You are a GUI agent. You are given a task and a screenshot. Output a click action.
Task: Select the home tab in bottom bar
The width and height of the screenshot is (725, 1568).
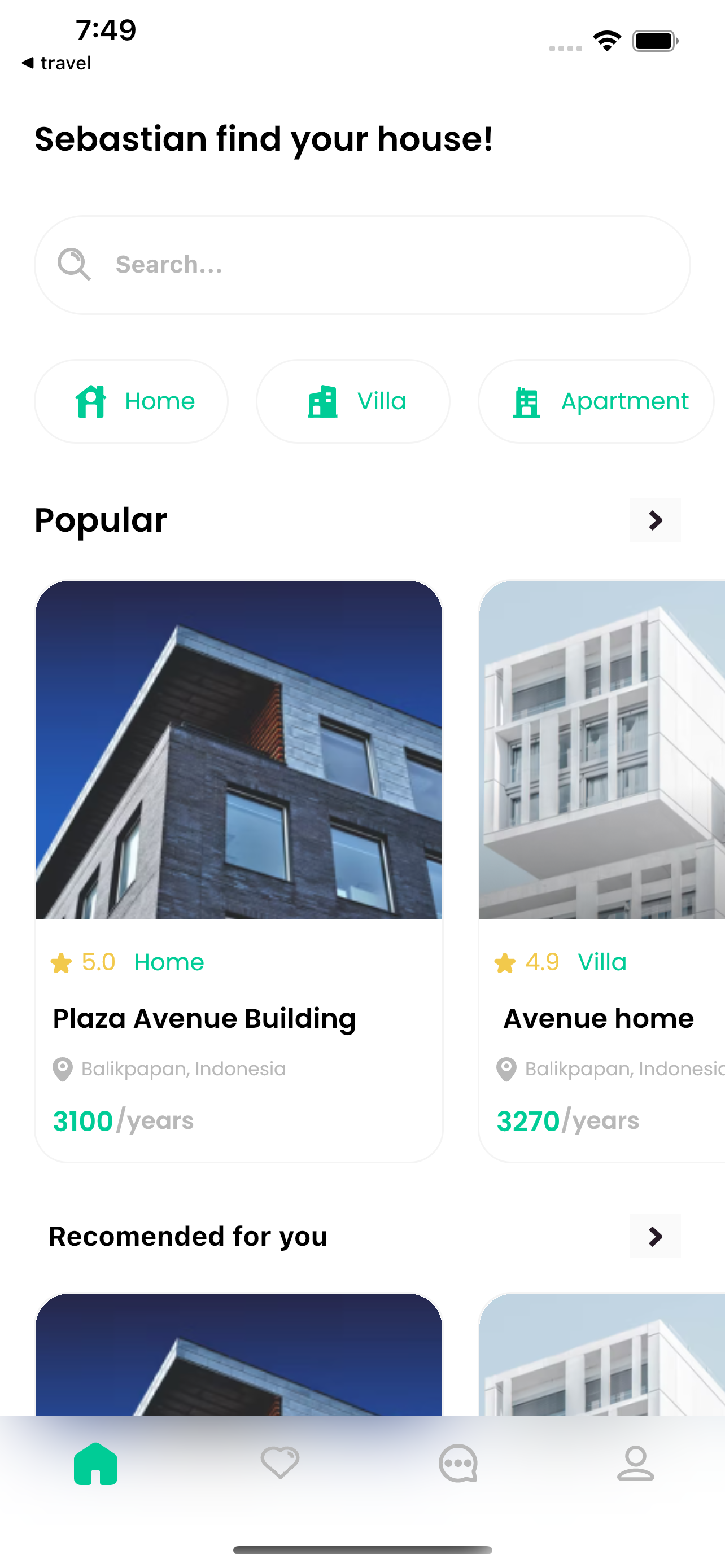click(95, 1462)
